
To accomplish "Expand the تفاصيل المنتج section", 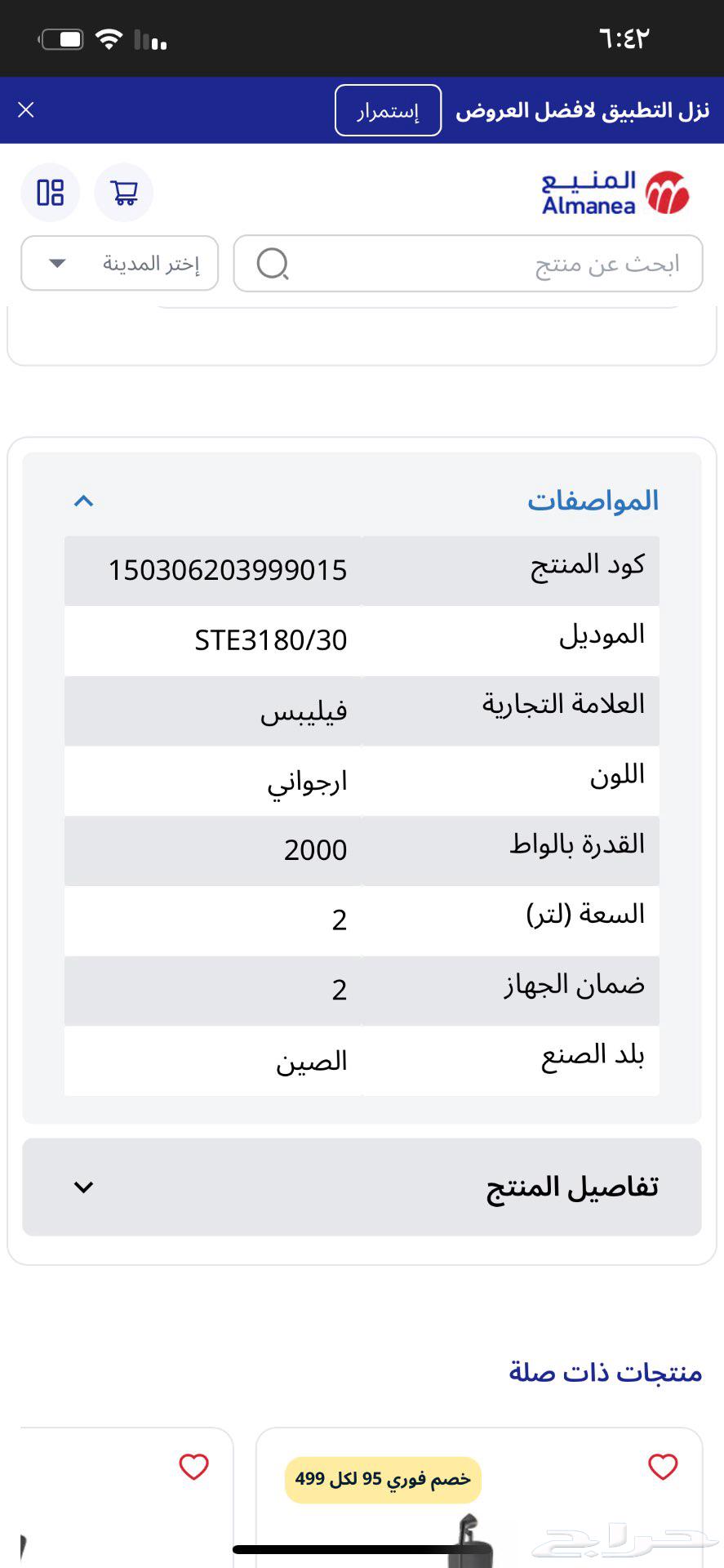I will (82, 1188).
